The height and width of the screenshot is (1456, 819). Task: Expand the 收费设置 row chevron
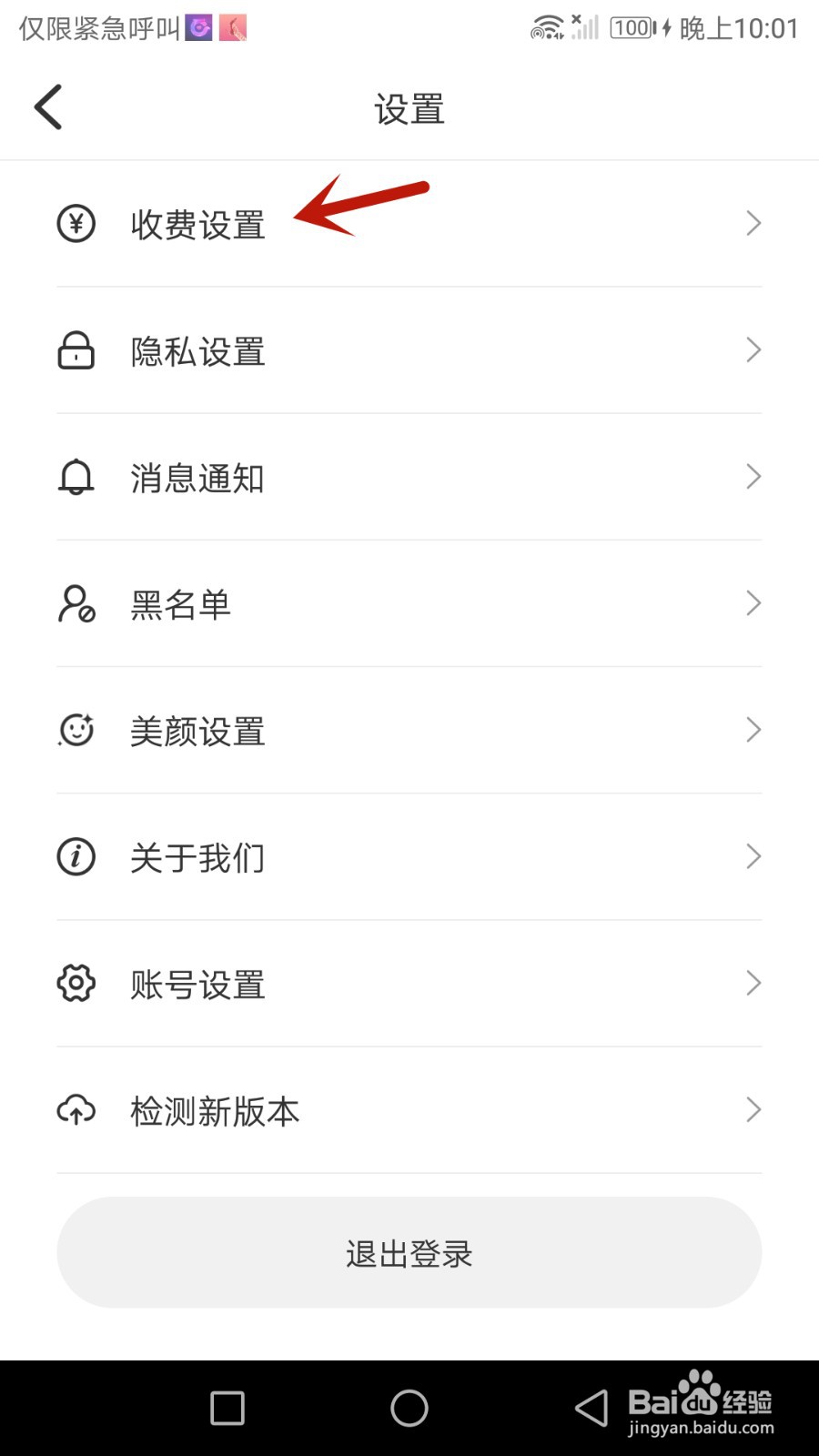tap(753, 223)
